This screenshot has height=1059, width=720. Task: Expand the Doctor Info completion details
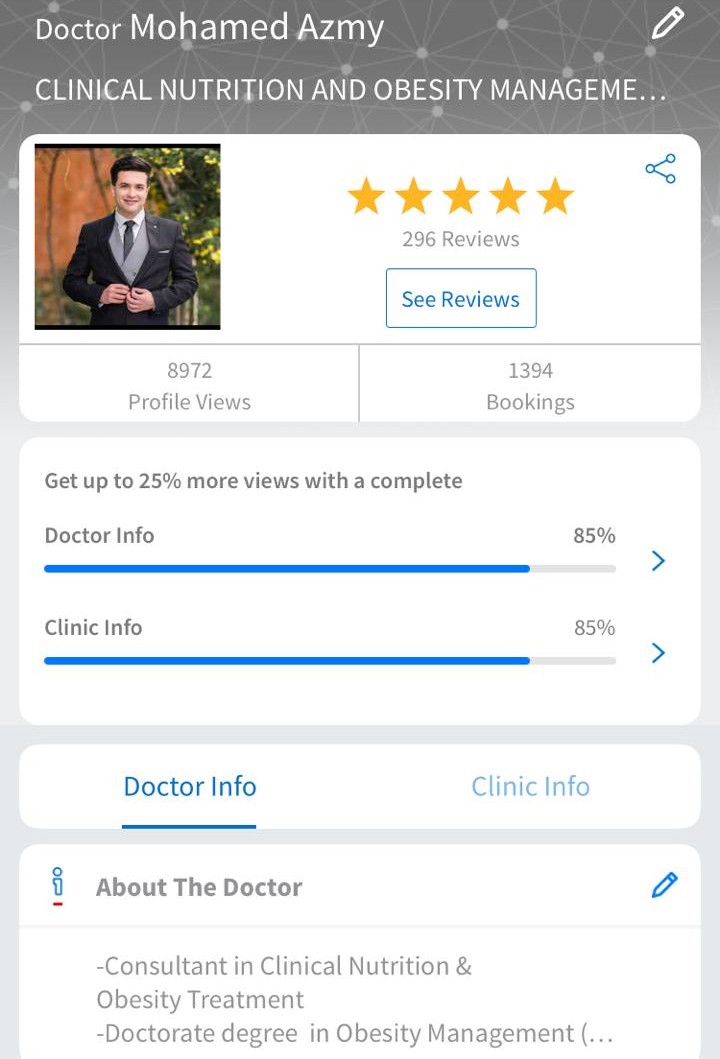click(x=658, y=561)
